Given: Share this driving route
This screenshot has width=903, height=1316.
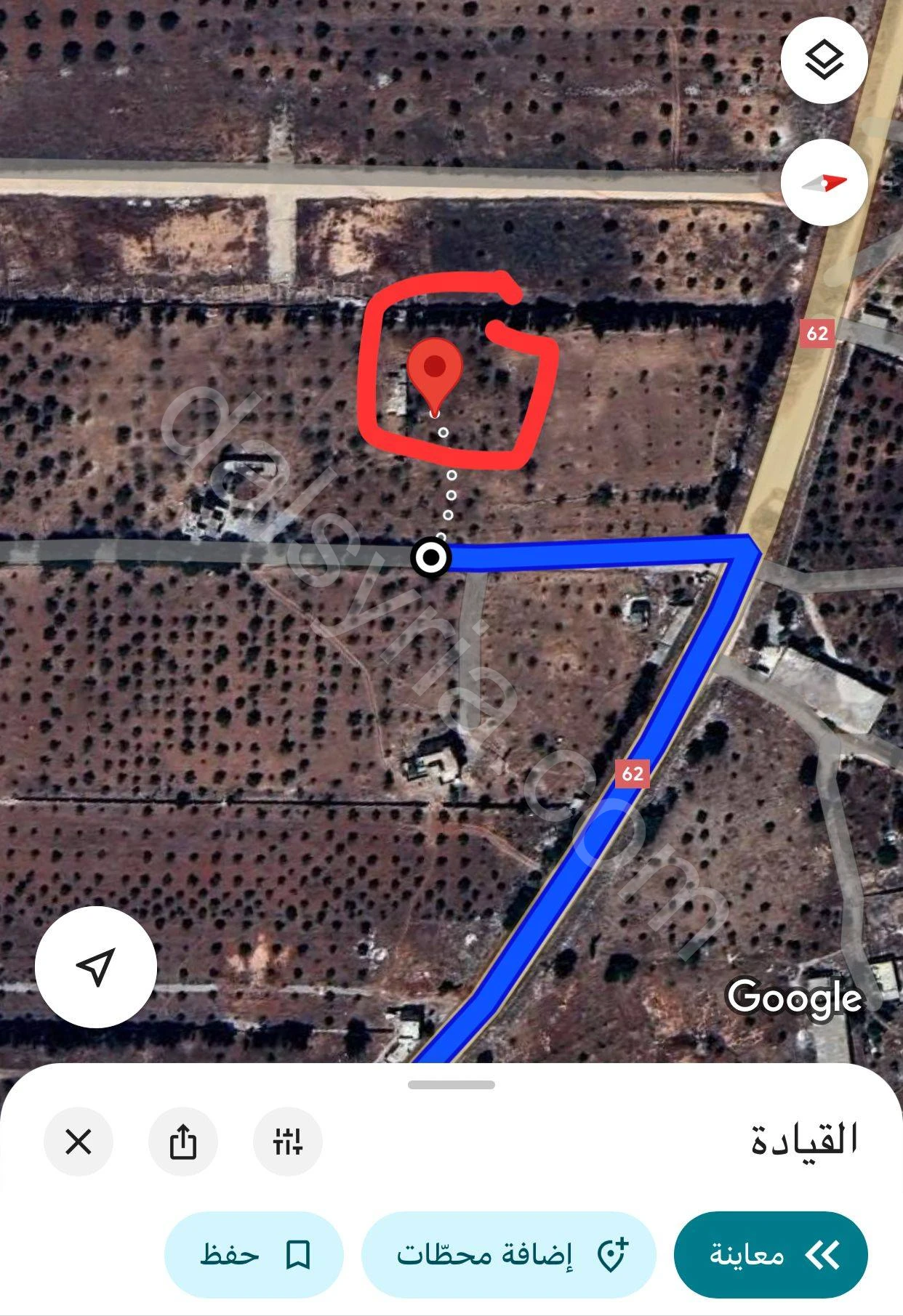Looking at the screenshot, I should click(x=183, y=1142).
